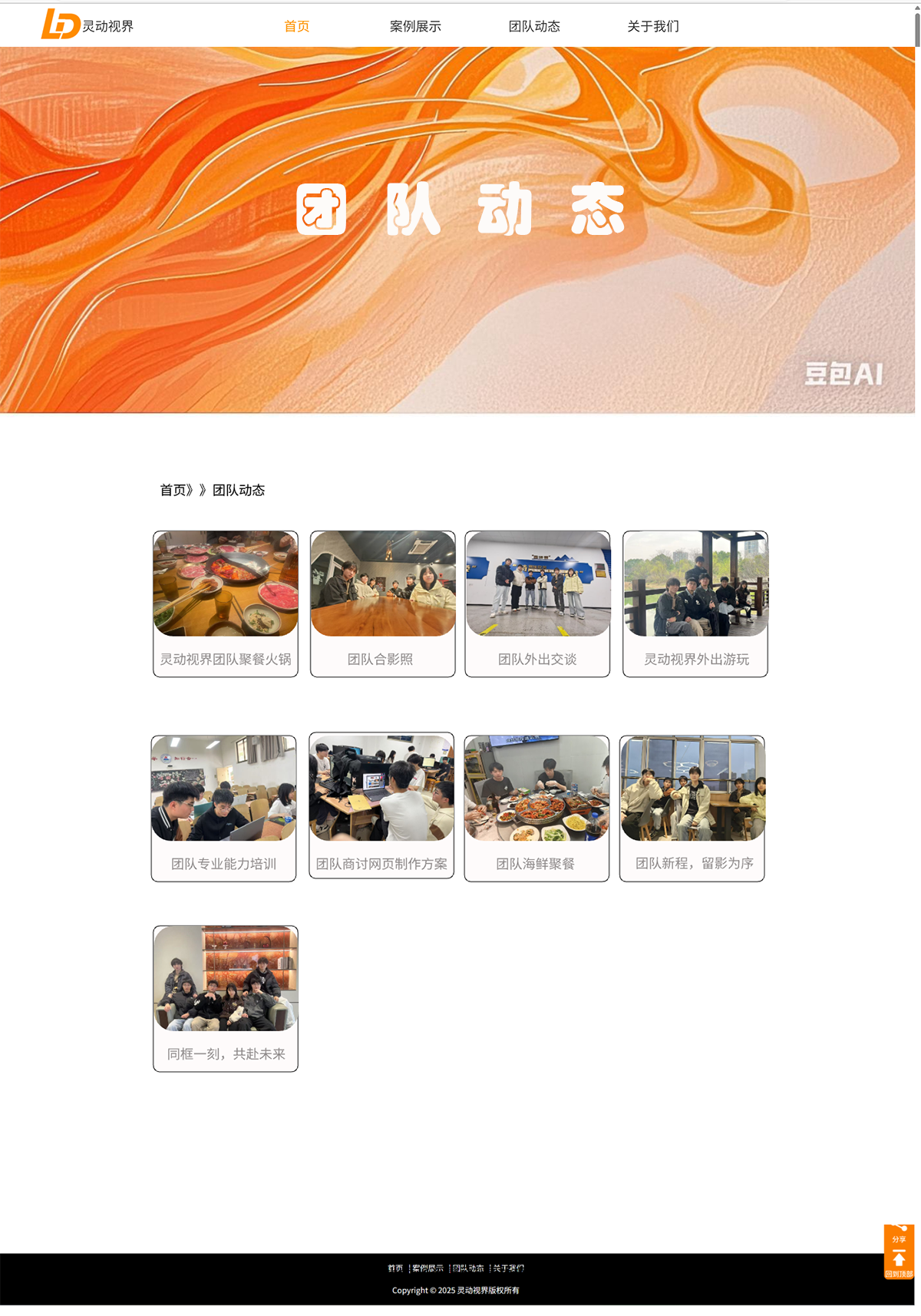View 团队专业能力培训 card
This screenshot has height=1316, width=921.
[x=223, y=808]
